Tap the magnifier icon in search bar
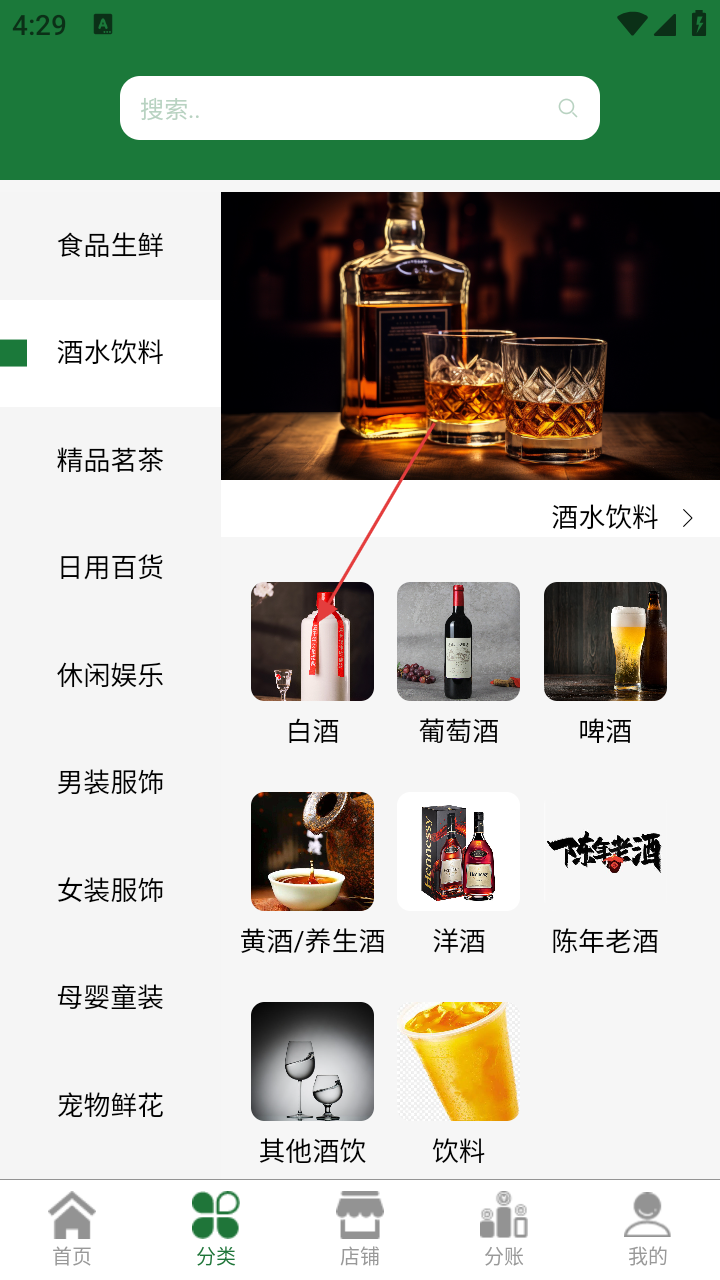The width and height of the screenshot is (720, 1280). (x=568, y=108)
